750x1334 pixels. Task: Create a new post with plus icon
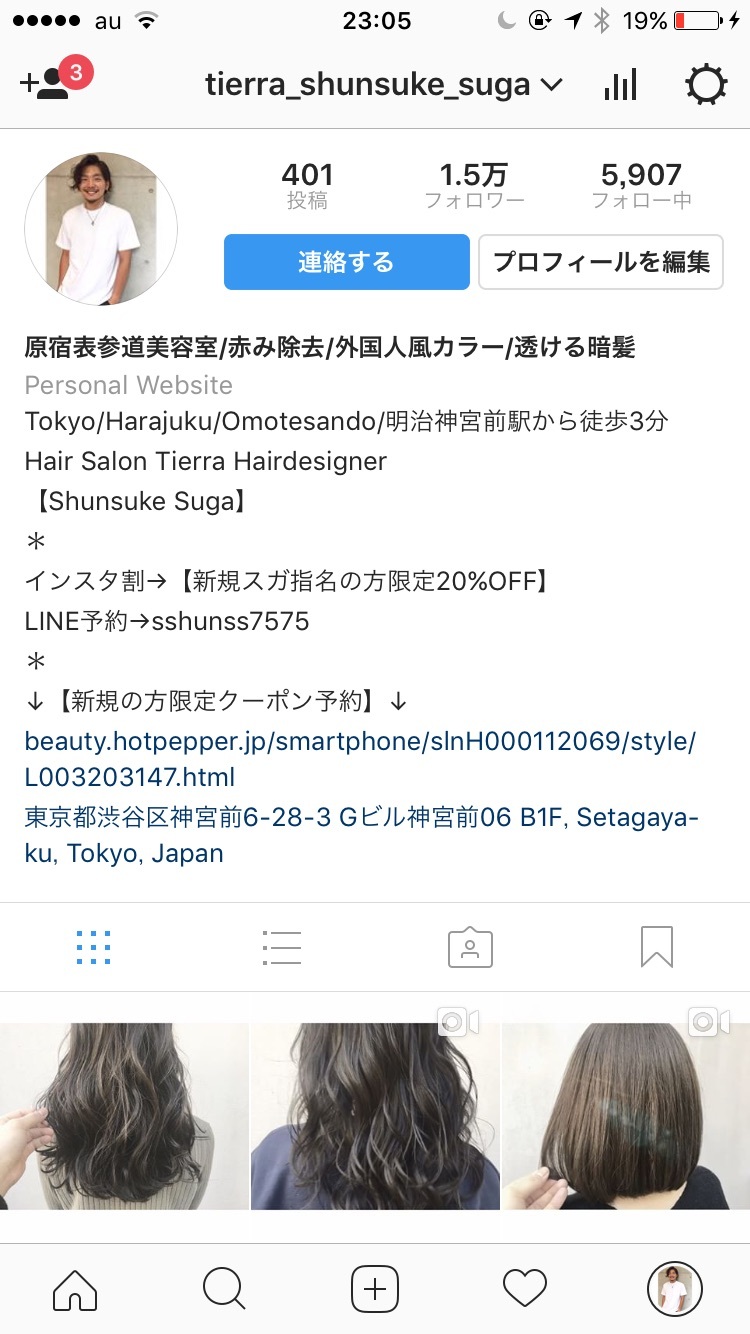pyautogui.click(x=375, y=1289)
